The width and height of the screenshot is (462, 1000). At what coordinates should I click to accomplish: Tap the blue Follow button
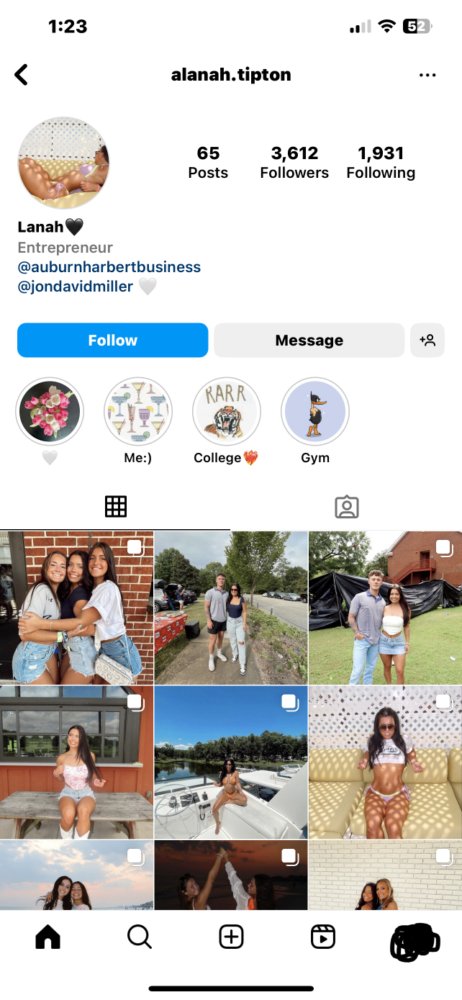(x=112, y=340)
